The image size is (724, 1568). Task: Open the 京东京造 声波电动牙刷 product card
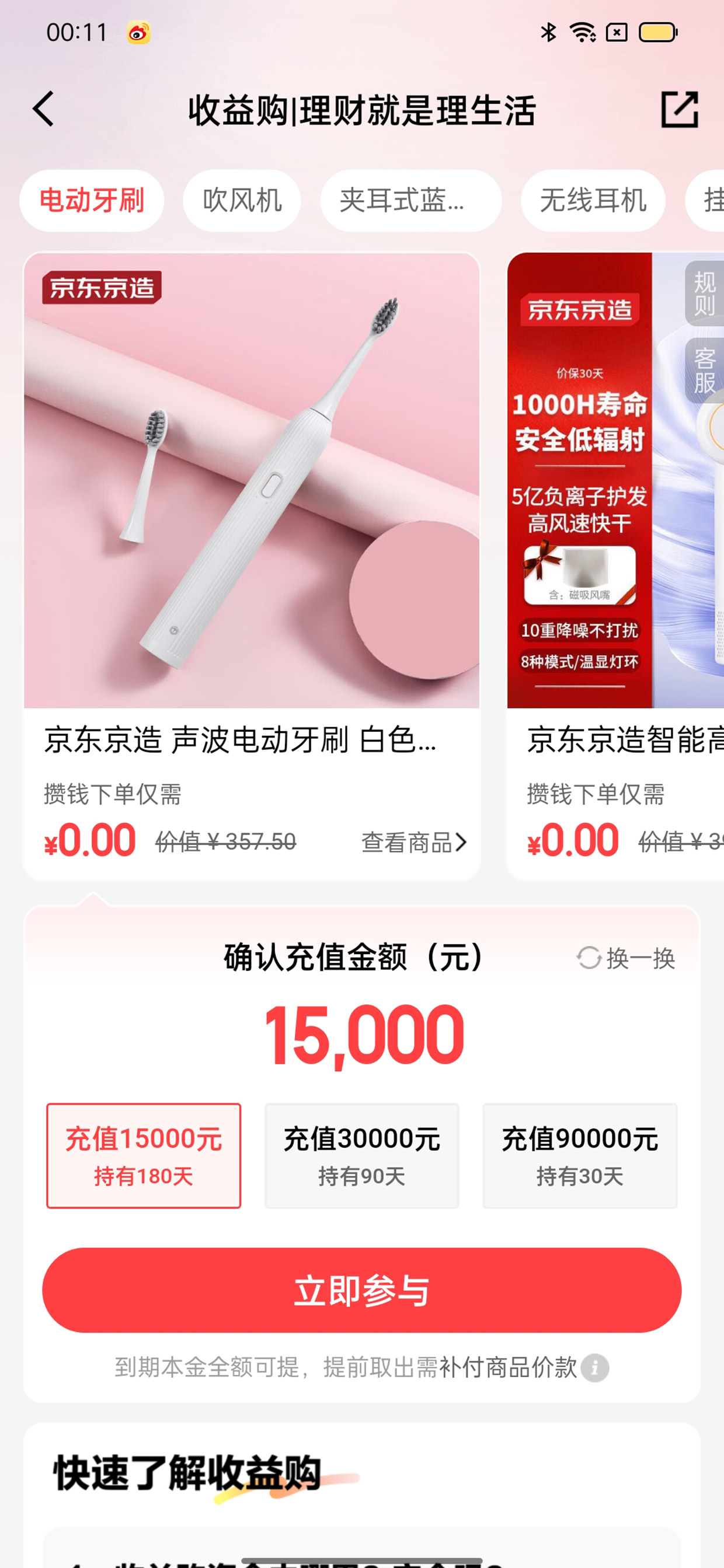pos(252,565)
